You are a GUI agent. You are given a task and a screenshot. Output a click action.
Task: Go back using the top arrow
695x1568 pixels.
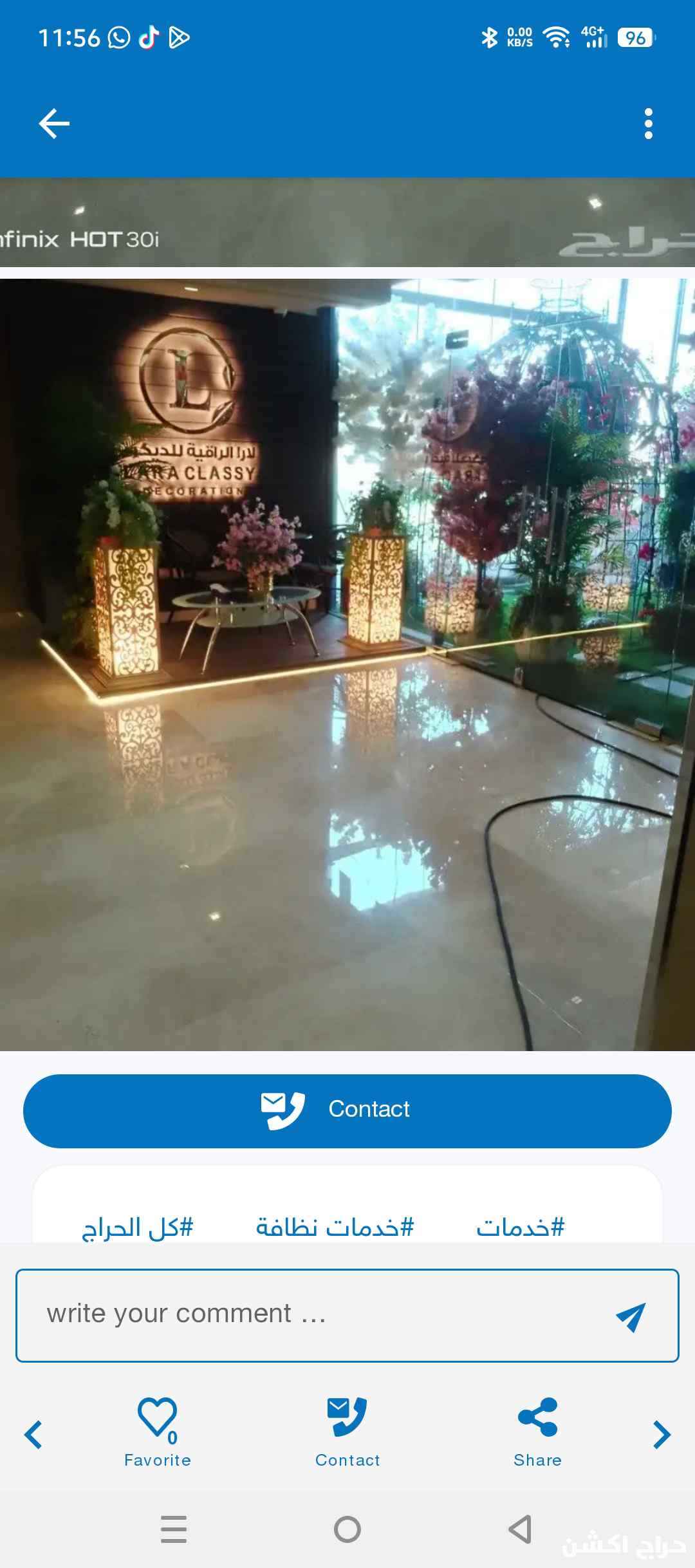pyautogui.click(x=54, y=124)
